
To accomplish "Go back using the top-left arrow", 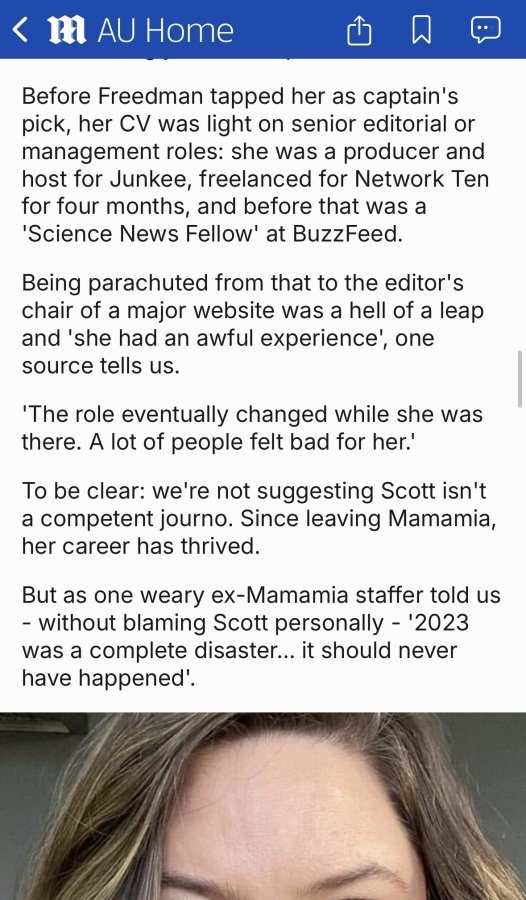I will click(x=20, y=30).
